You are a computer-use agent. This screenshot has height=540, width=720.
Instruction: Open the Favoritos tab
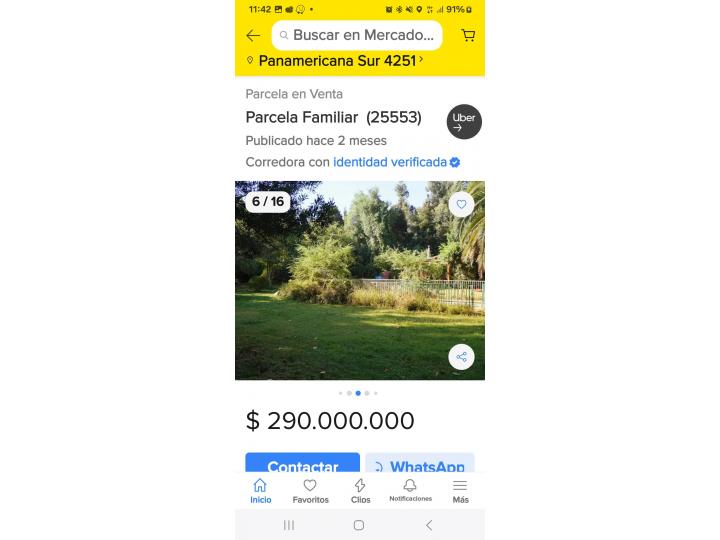[x=310, y=490]
